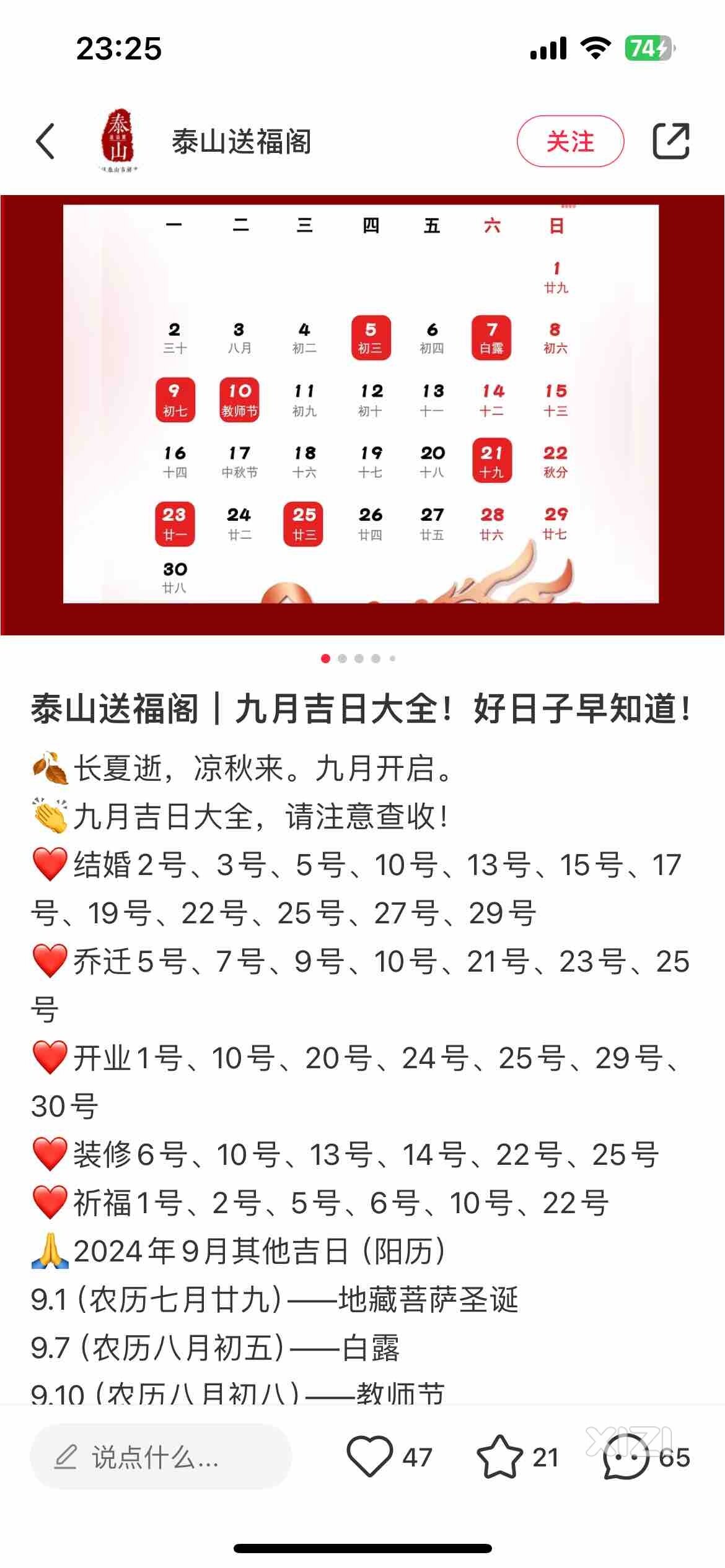Tap the image page indicator dots

point(359,658)
